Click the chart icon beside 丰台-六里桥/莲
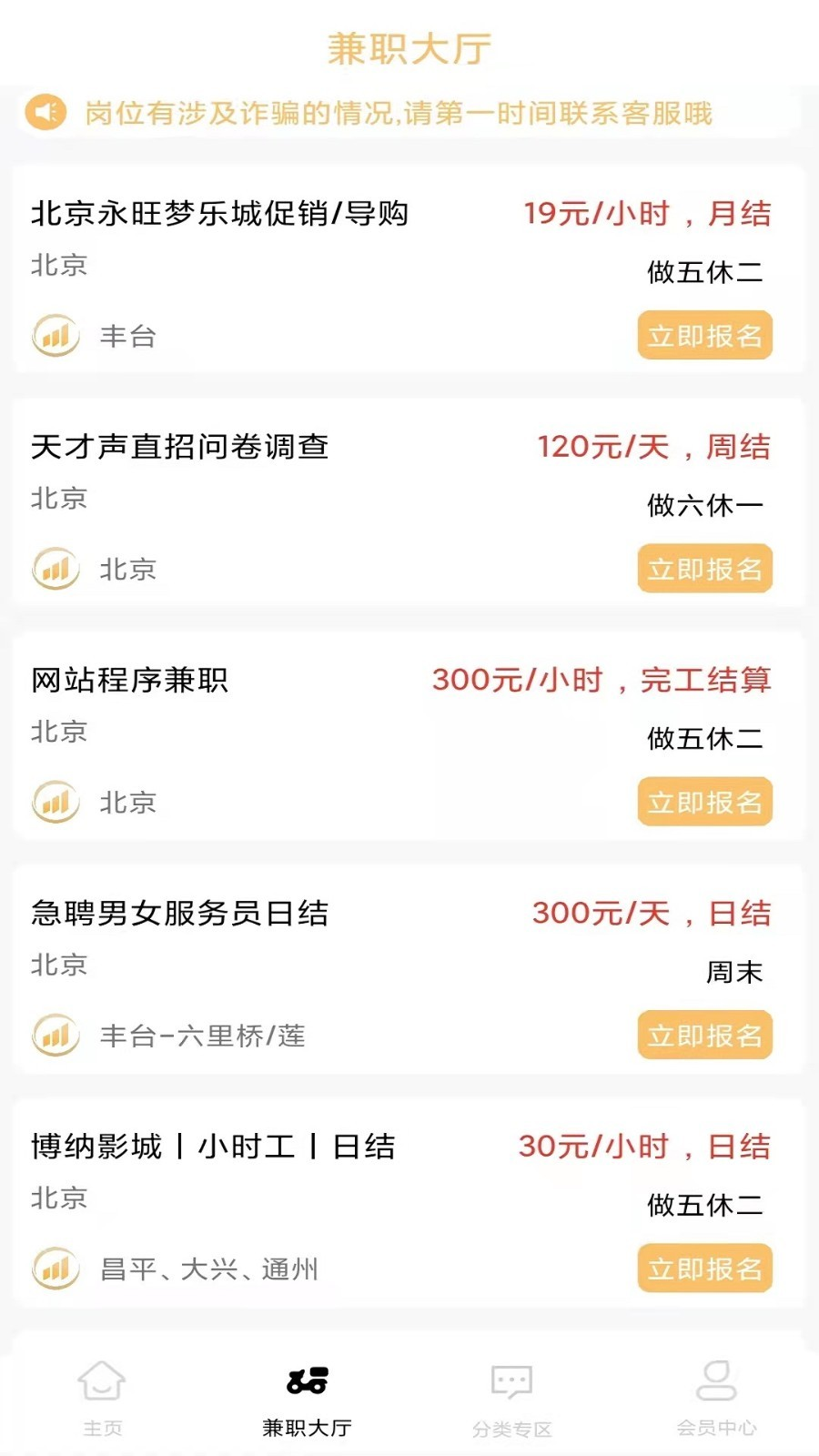This screenshot has height=1456, width=819. click(55, 1035)
